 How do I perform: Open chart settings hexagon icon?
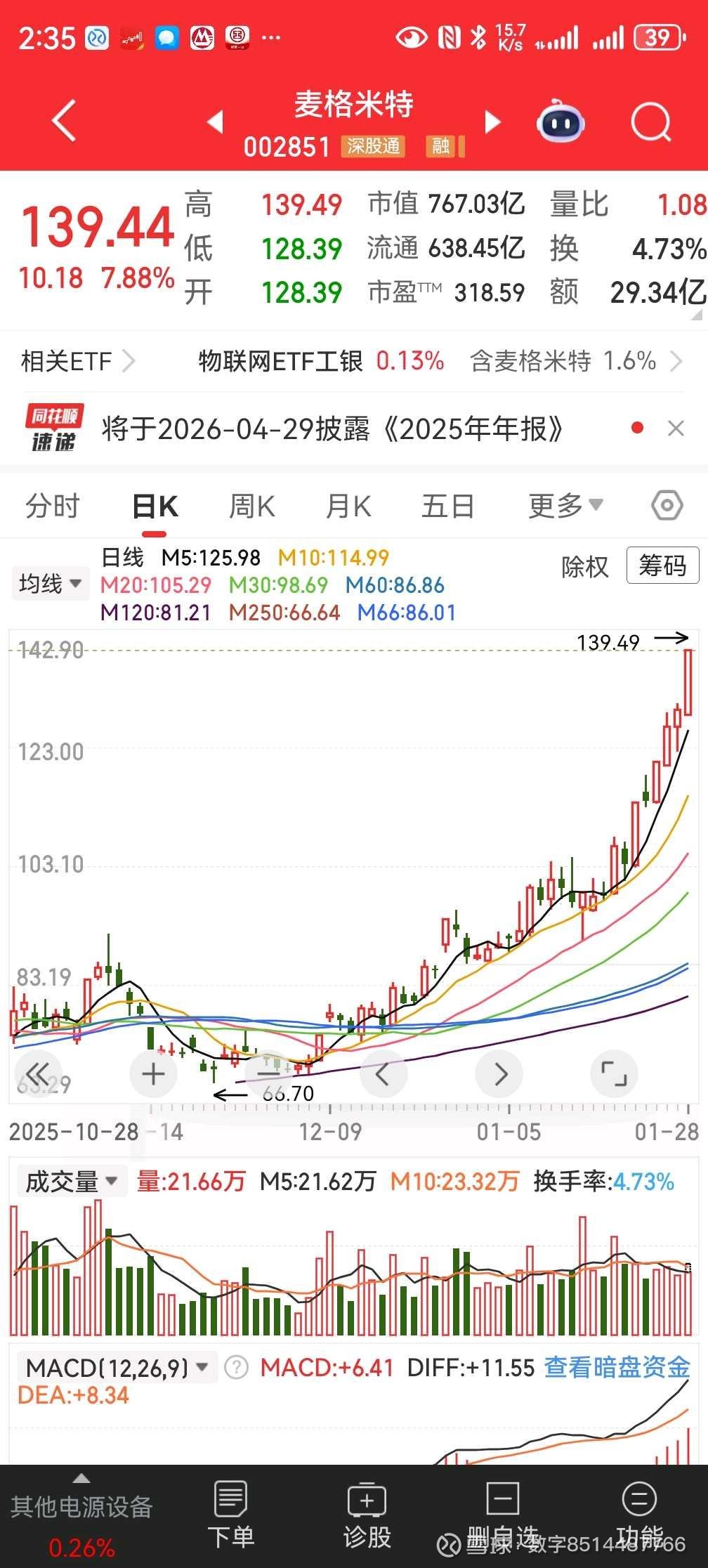pyautogui.click(x=667, y=505)
